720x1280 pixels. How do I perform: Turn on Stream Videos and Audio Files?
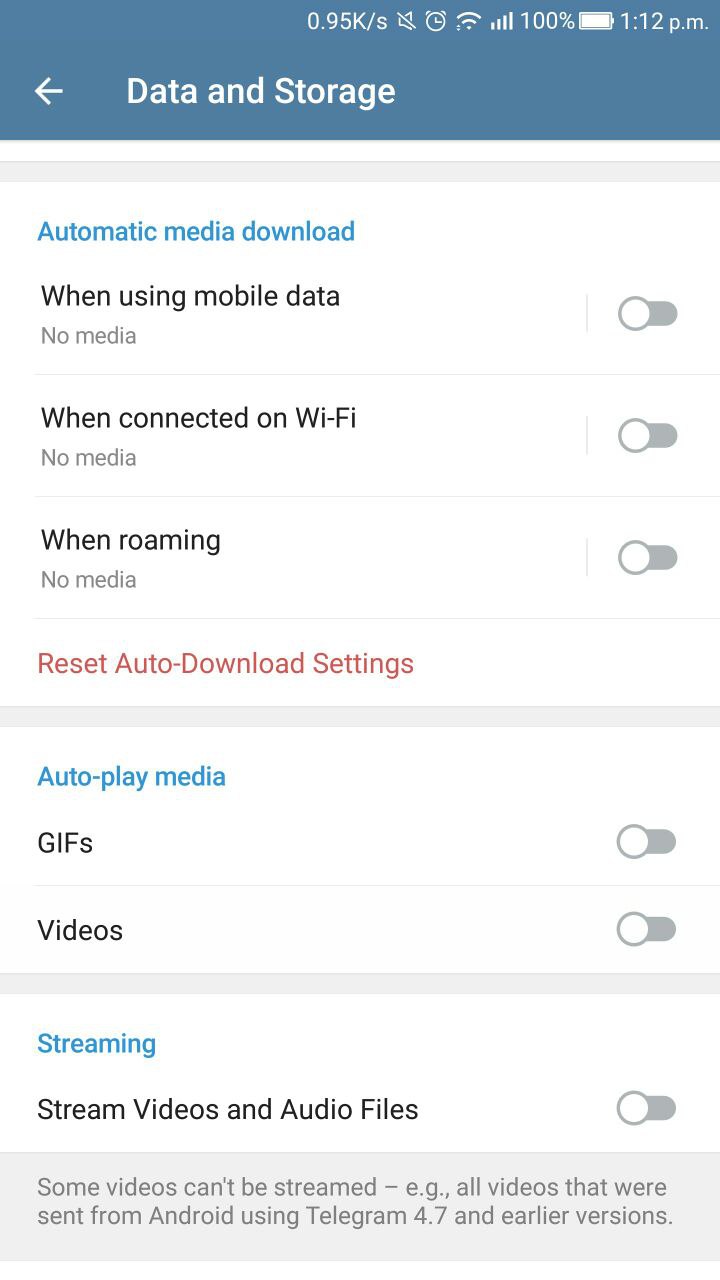(646, 1109)
